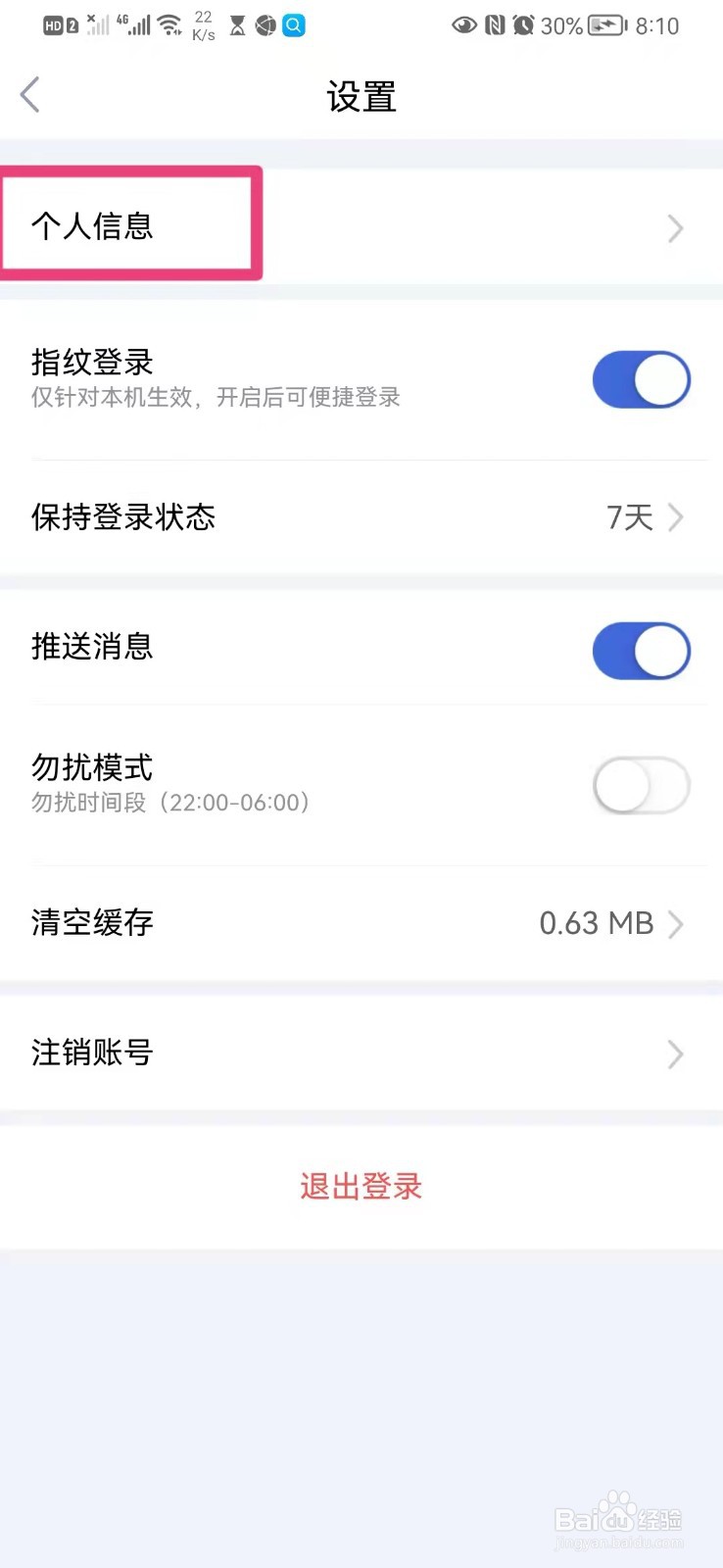The image size is (723, 1568).
Task: Click the back arrow at top left
Action: 29,95
